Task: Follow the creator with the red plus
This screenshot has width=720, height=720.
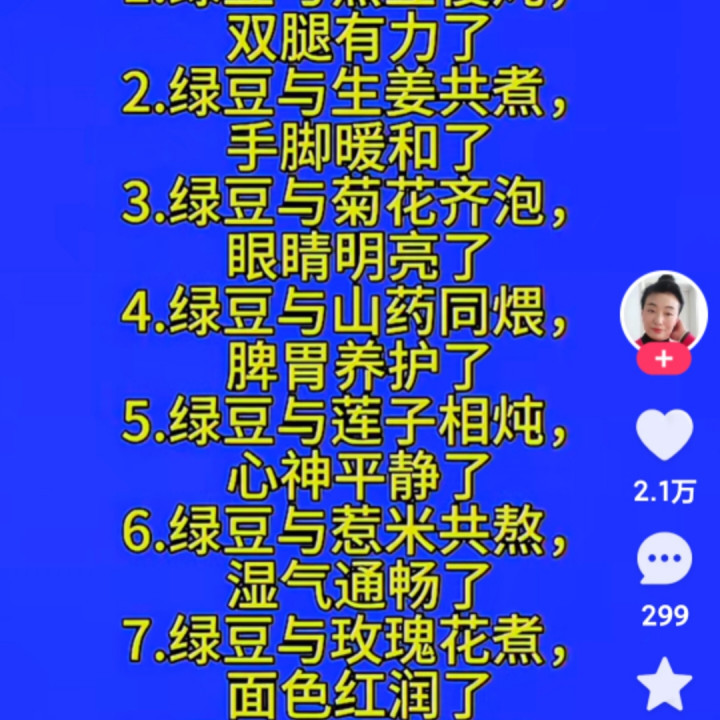Action: click(x=664, y=359)
